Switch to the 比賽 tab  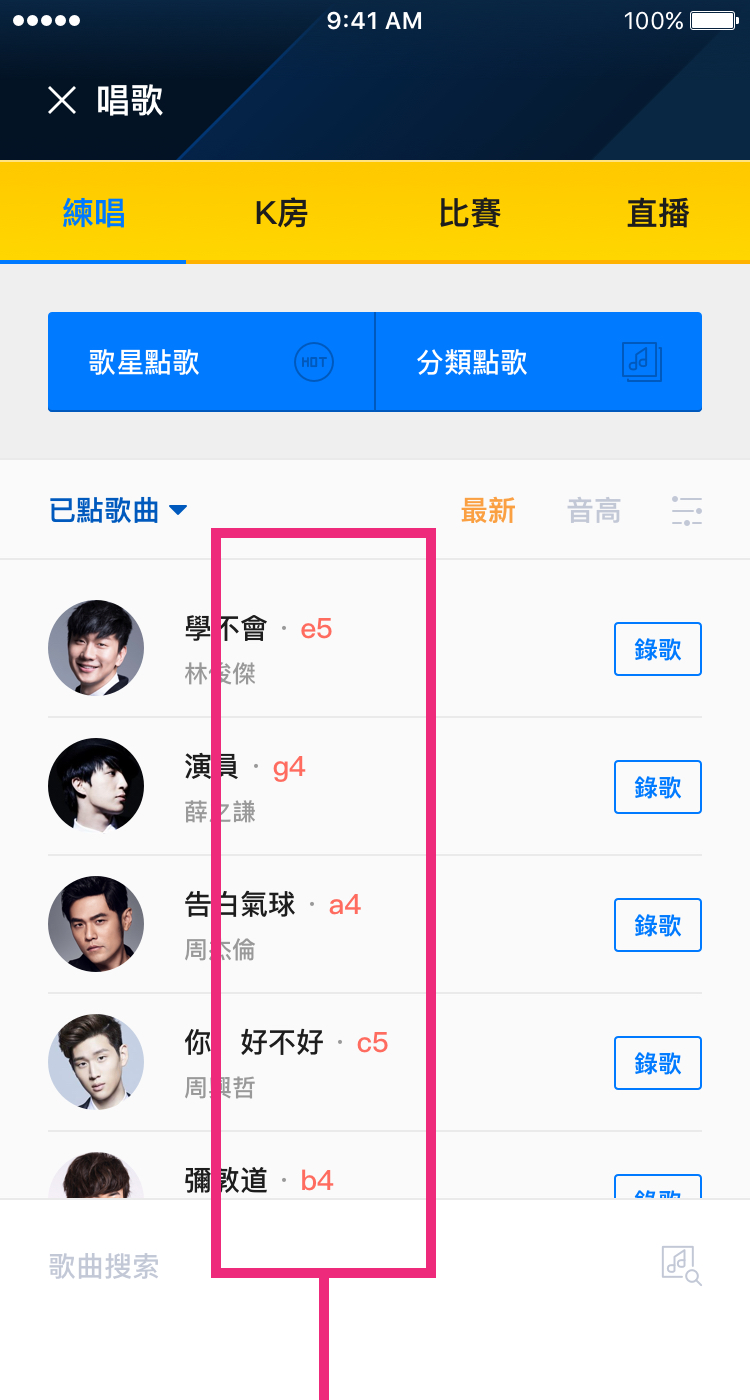point(469,213)
